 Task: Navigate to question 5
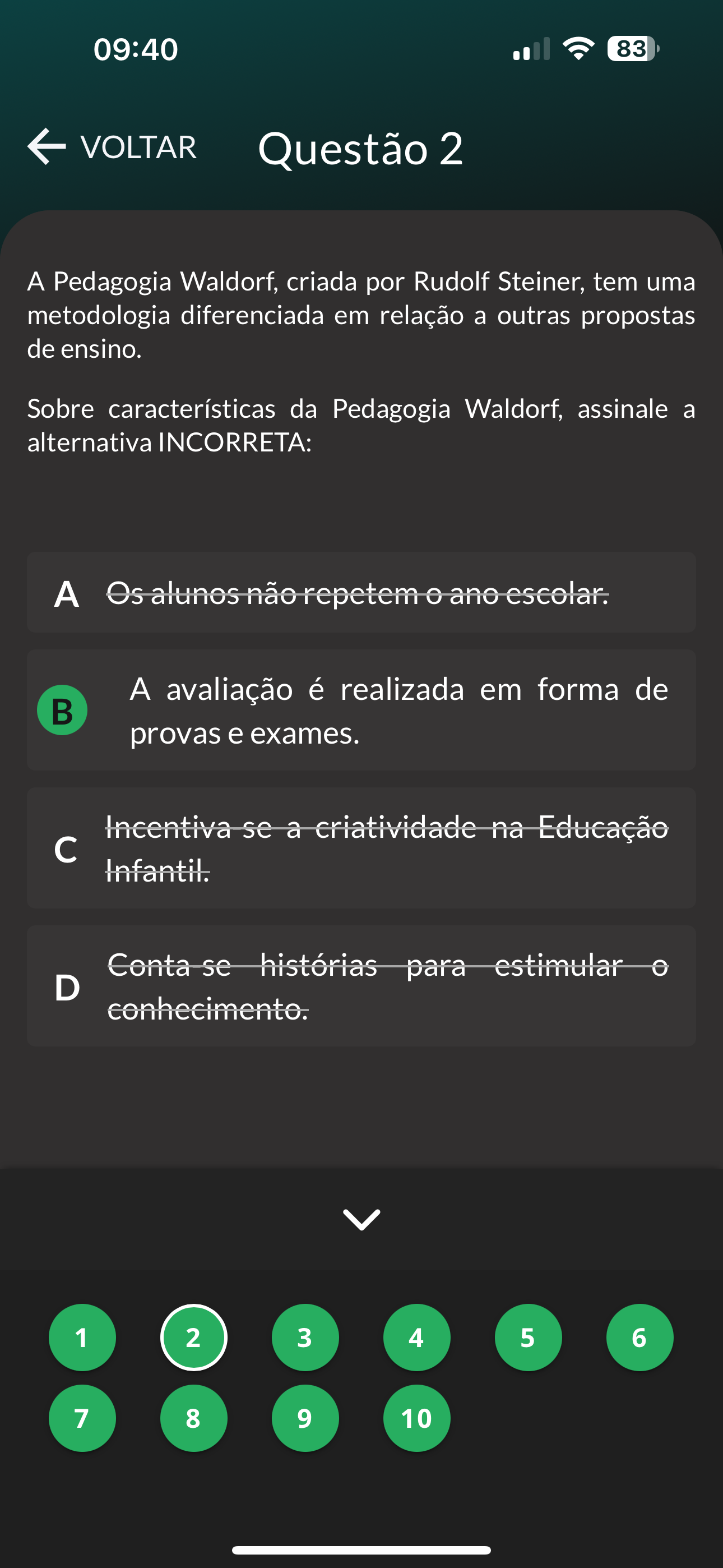coord(529,1338)
